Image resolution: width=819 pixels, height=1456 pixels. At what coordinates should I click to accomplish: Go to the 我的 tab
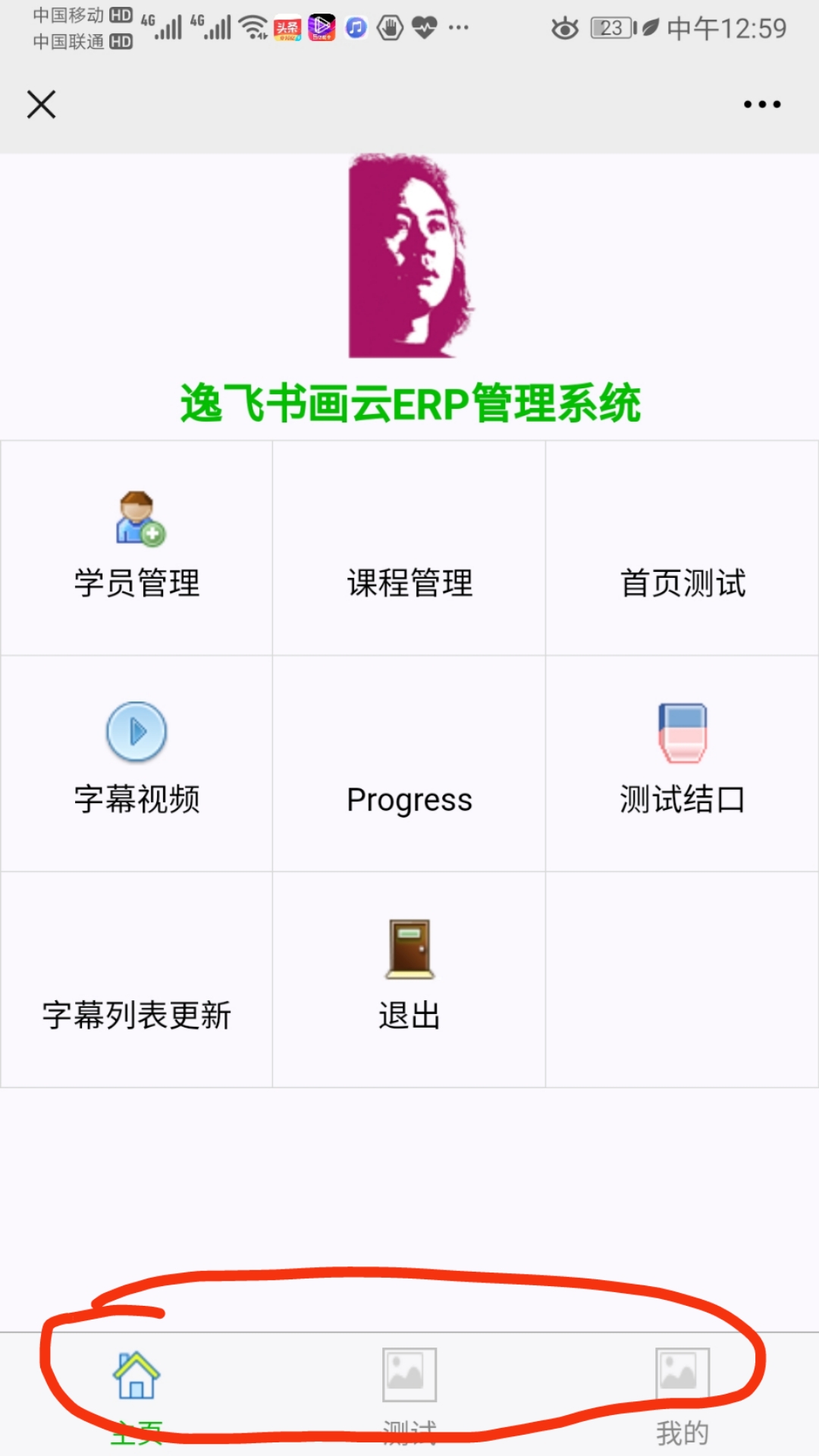coord(682,1392)
